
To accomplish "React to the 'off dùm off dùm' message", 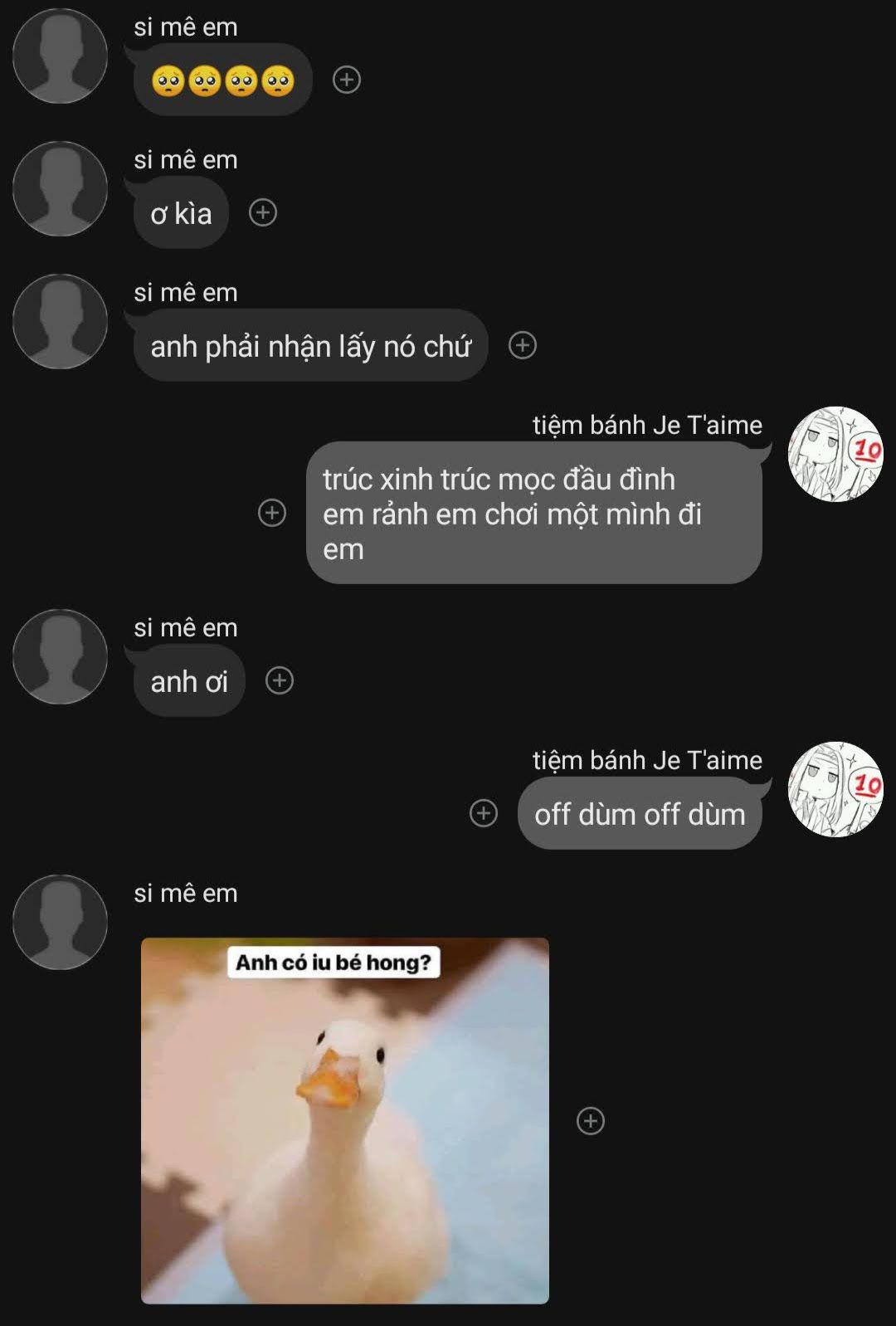I will pyautogui.click(x=484, y=813).
